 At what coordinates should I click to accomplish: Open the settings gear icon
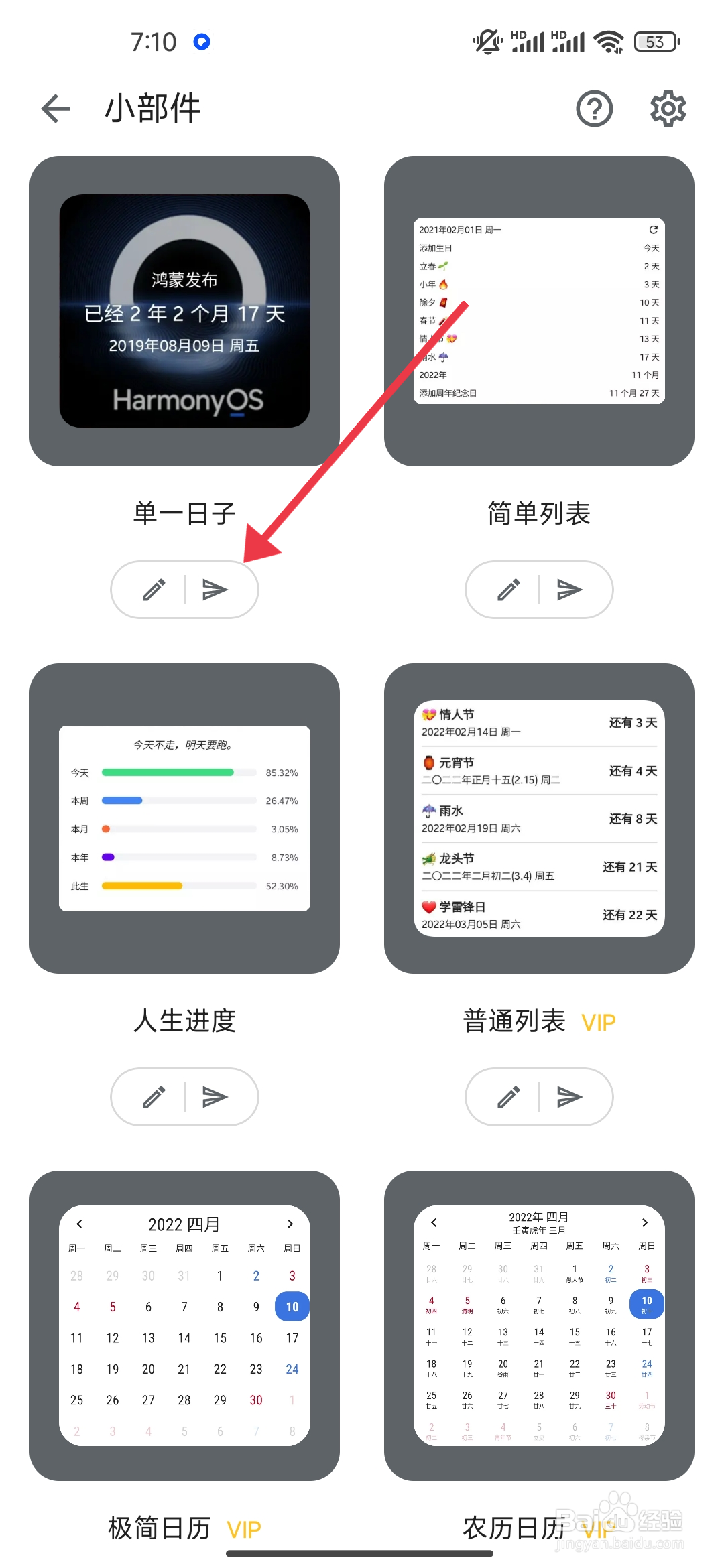coord(668,108)
